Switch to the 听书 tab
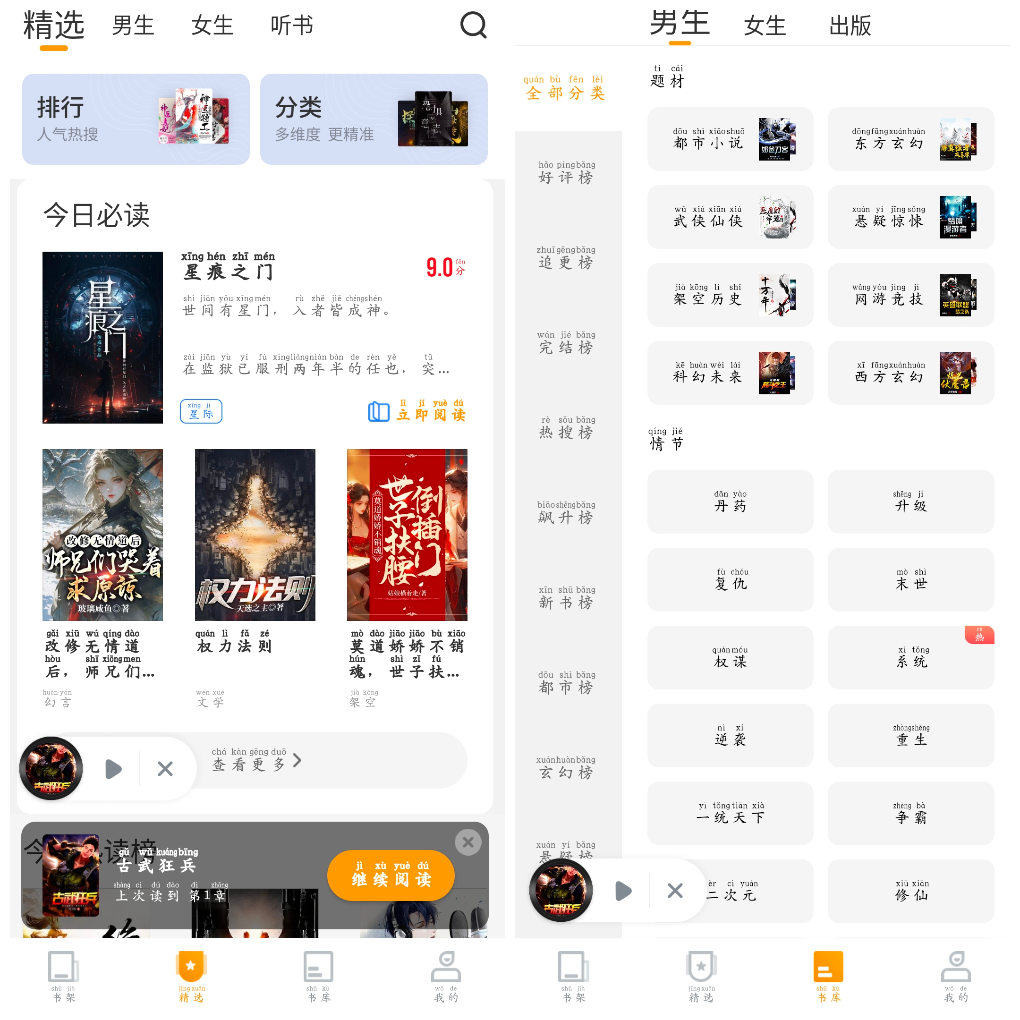This screenshot has width=1020, height=1020. tap(292, 26)
